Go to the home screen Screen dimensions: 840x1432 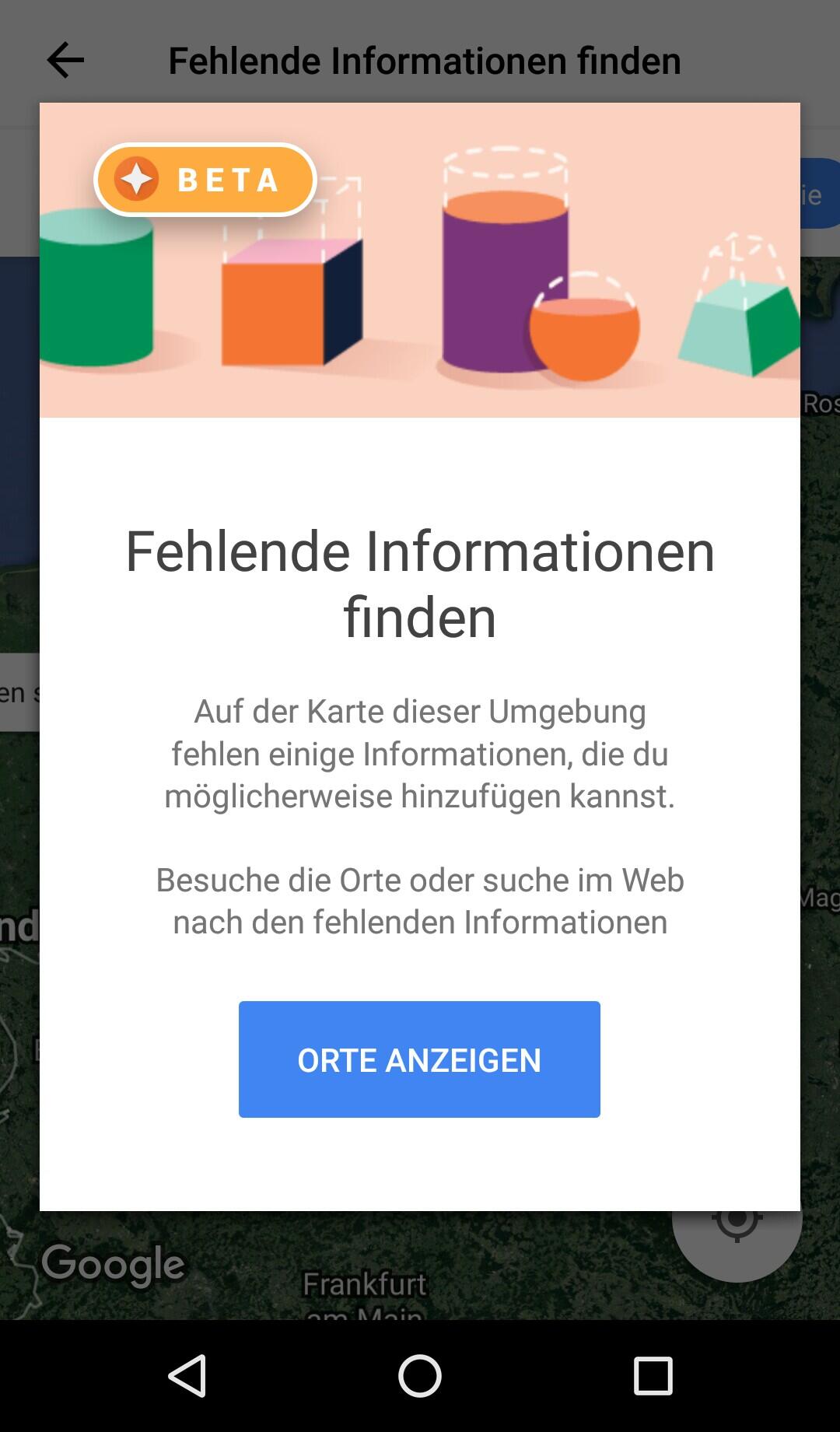420,1375
